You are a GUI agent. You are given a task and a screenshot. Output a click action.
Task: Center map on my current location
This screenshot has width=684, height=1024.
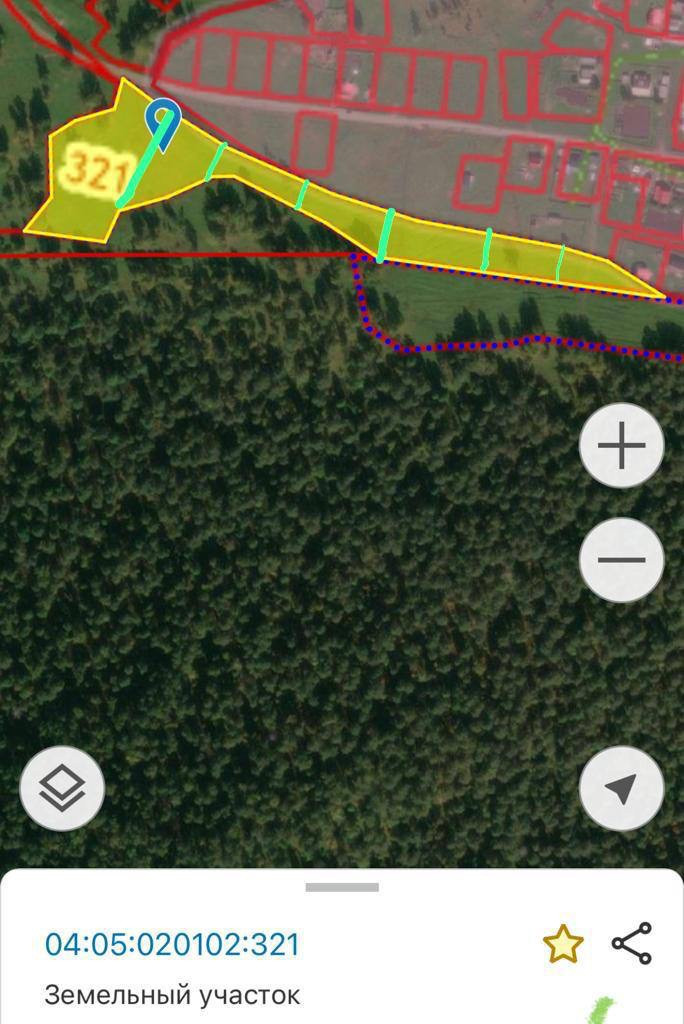coord(621,788)
